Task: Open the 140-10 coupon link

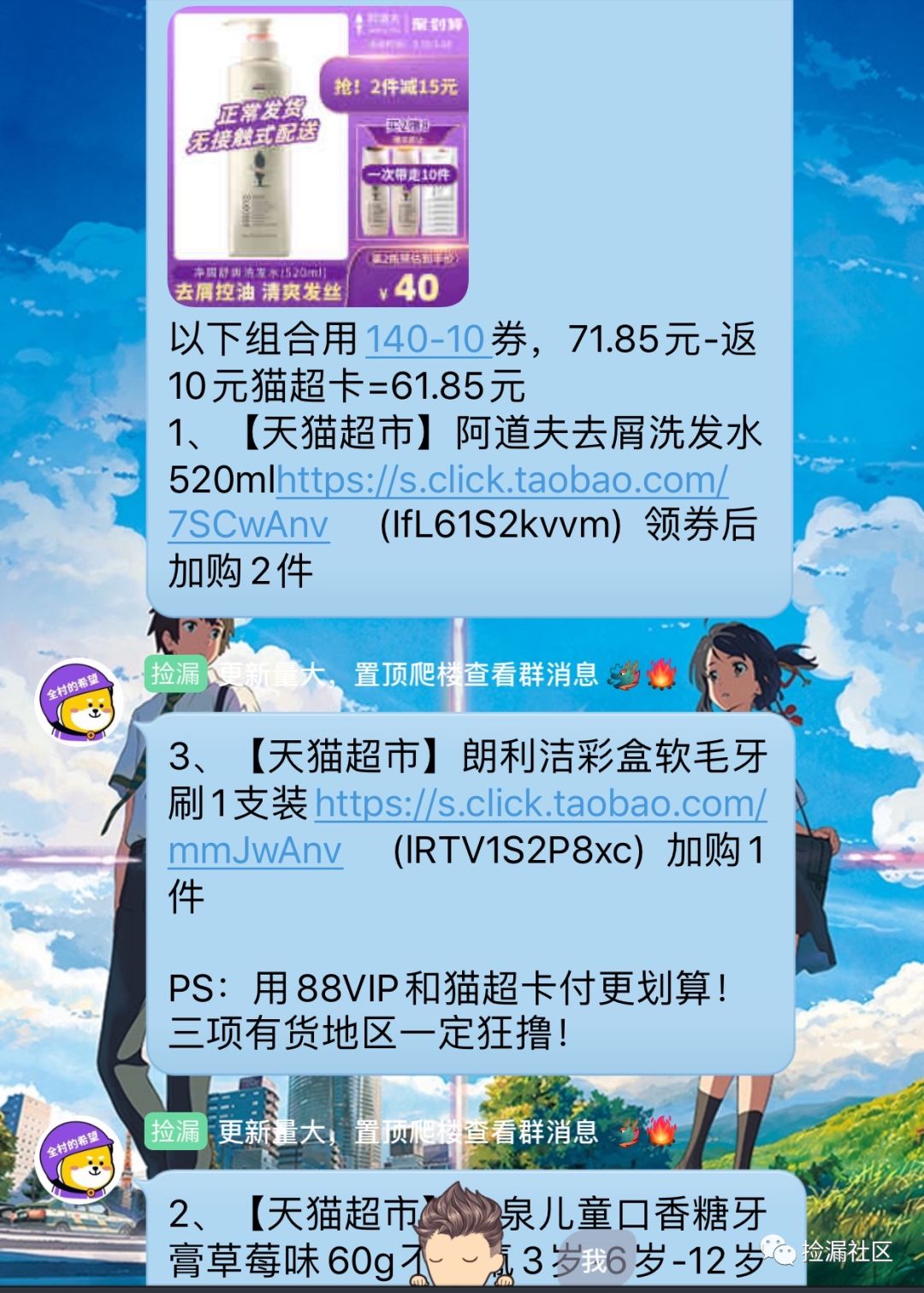Action: click(x=425, y=340)
